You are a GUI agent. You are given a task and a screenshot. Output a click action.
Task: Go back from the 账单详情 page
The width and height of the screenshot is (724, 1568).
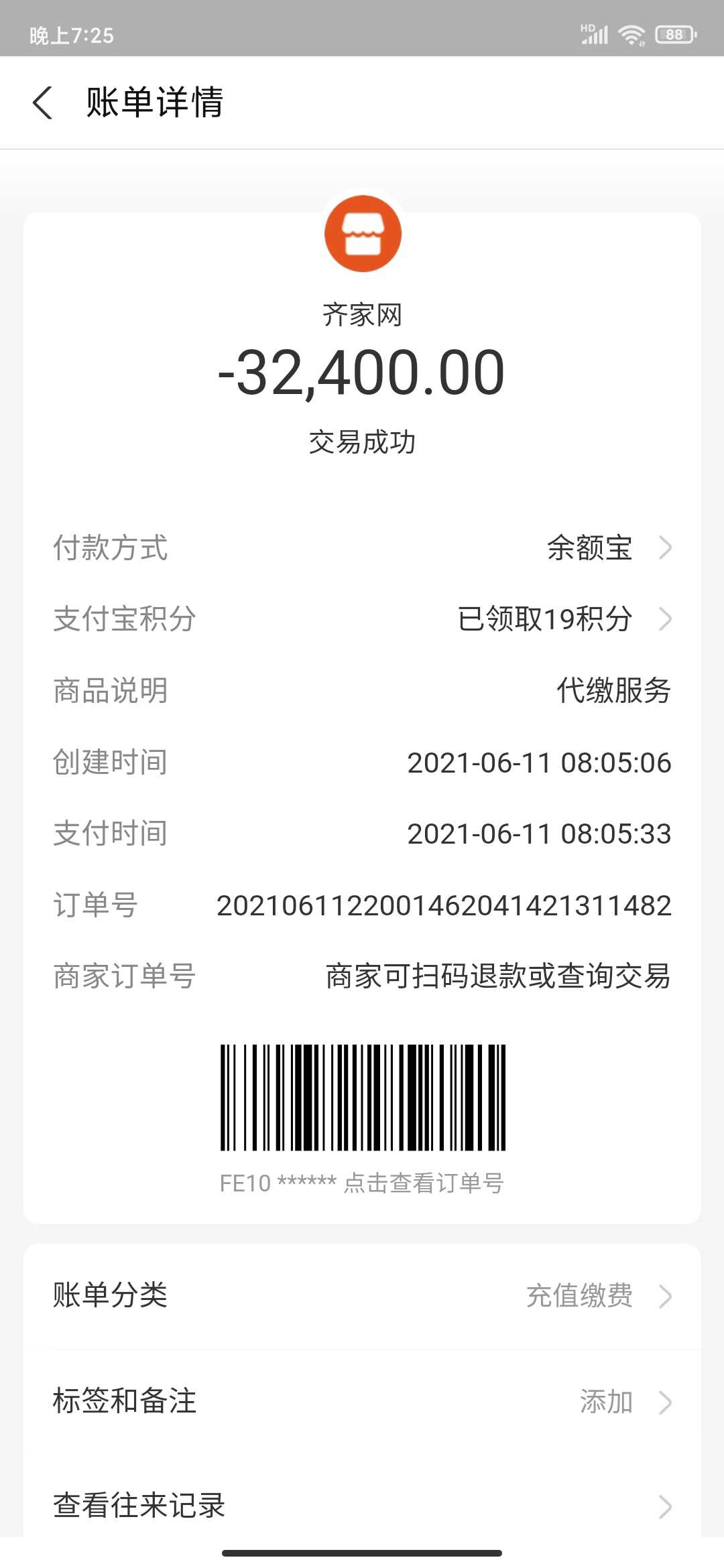(43, 103)
